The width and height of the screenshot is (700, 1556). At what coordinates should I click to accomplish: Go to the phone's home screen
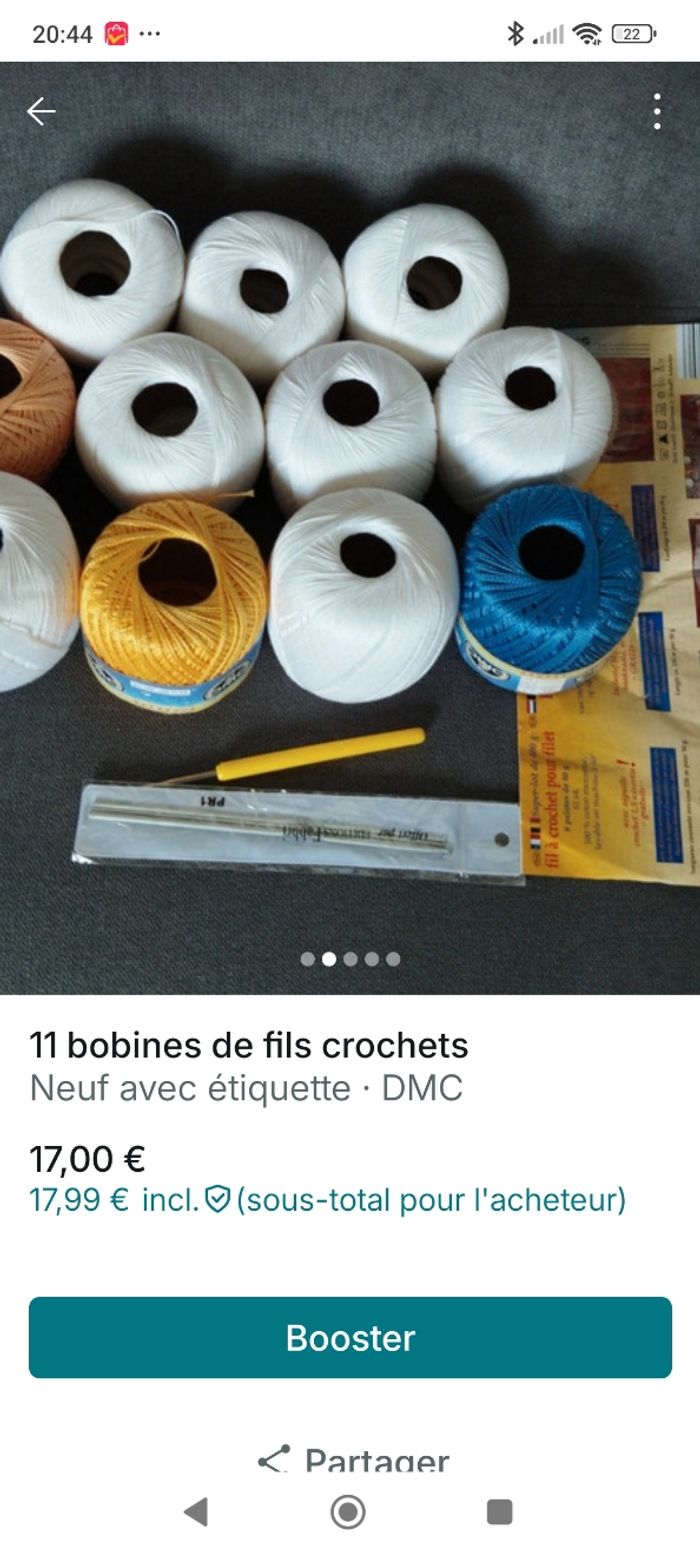[348, 1511]
